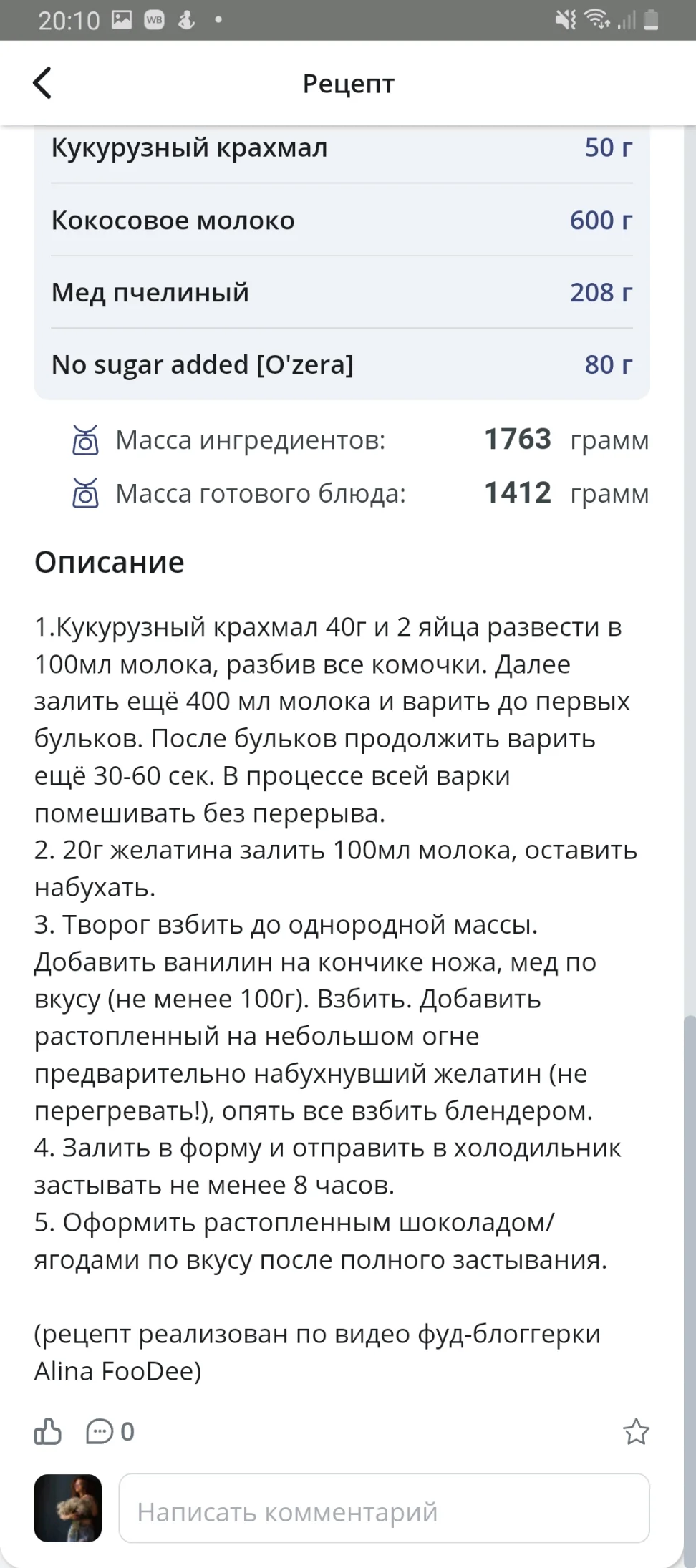
Task: Tap the scale icon beside Масса ингредиентов
Action: pos(84,441)
